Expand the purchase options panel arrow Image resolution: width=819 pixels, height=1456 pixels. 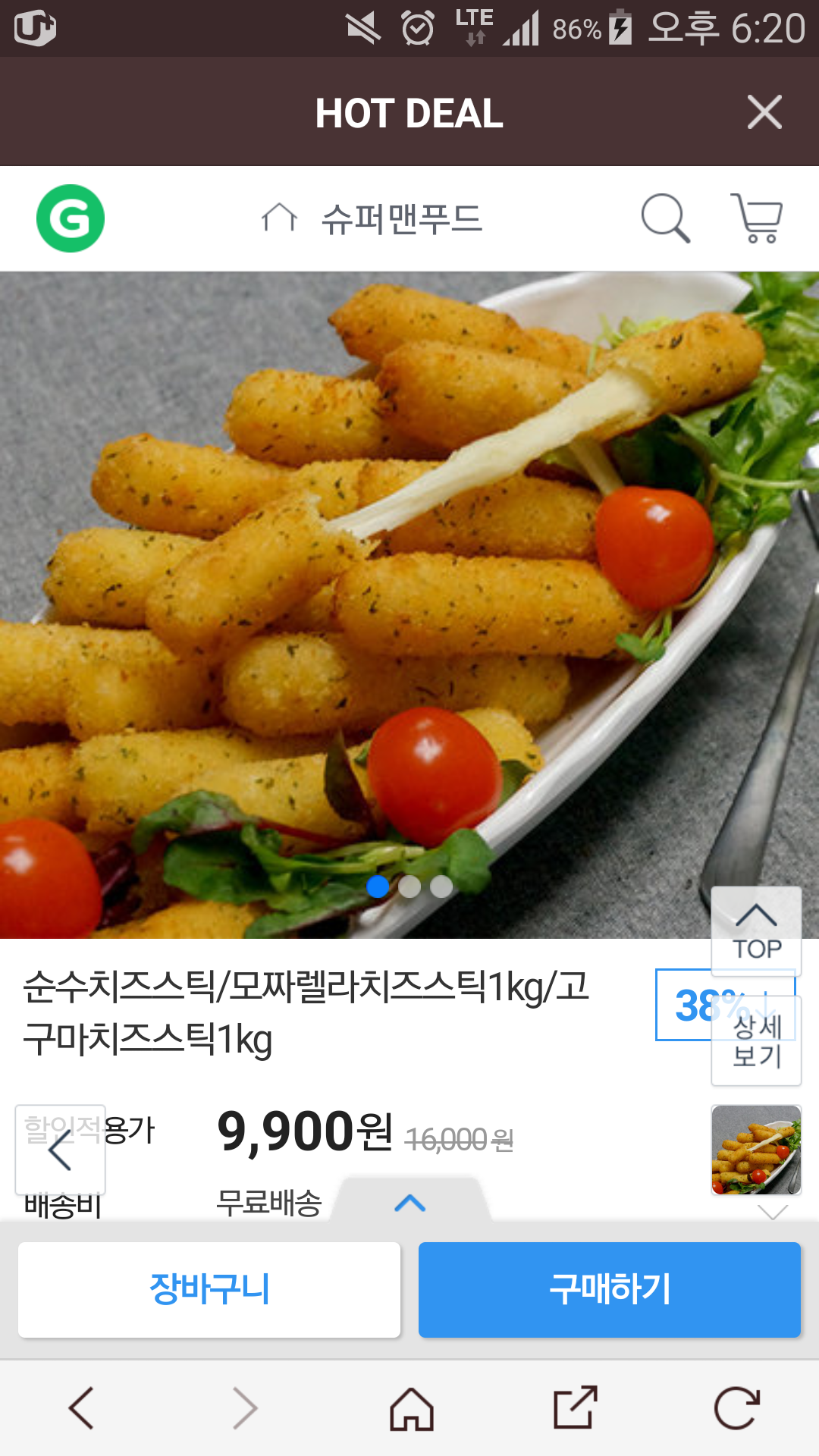click(x=410, y=1203)
